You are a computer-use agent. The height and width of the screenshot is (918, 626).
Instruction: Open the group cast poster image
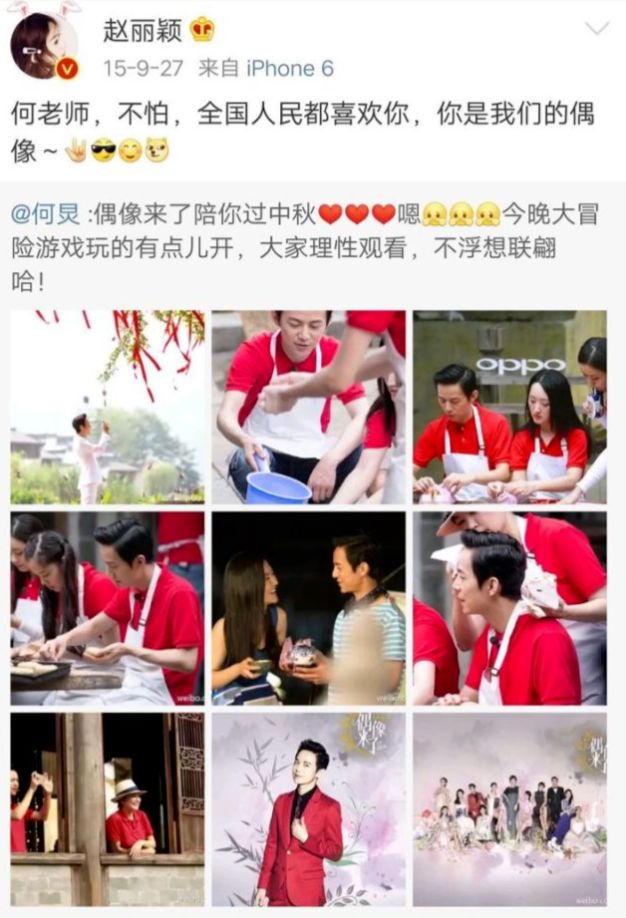[x=509, y=809]
